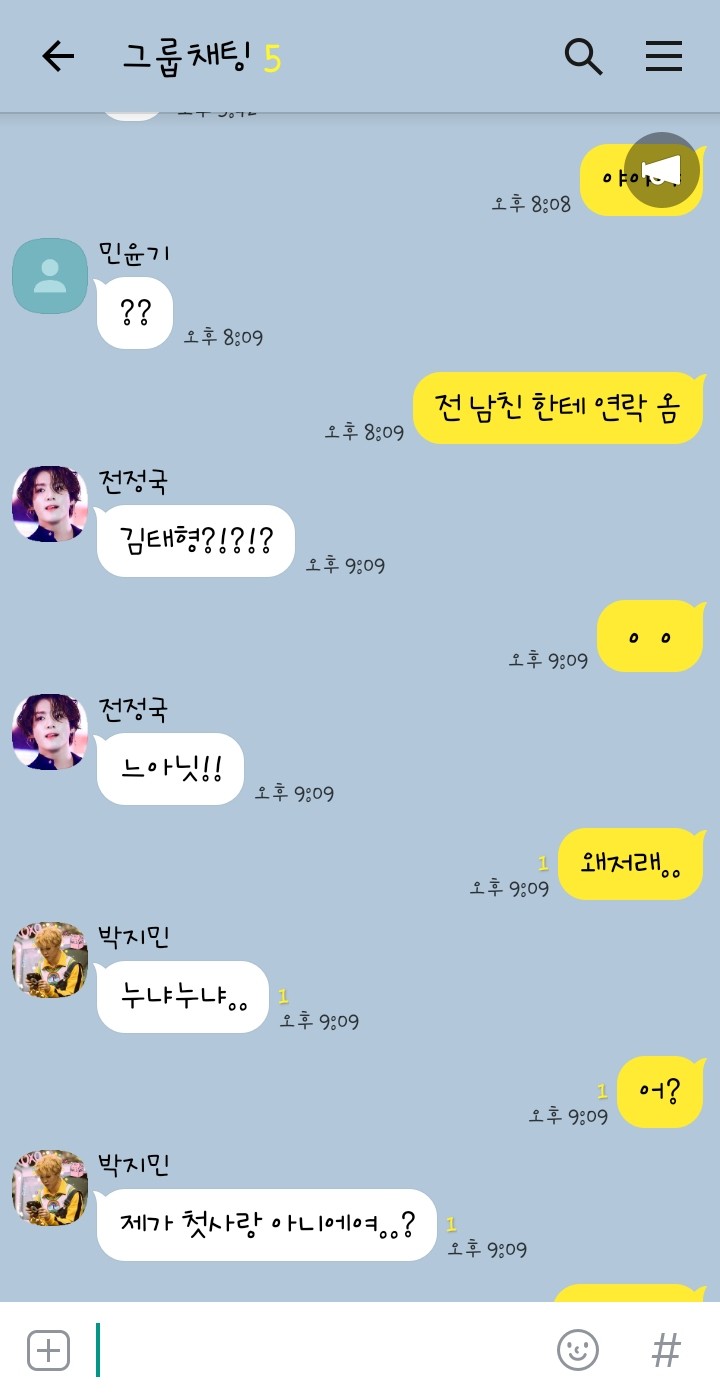The height and width of the screenshot is (1398, 720).
Task: Open the megaphone notice button
Action: 661,170
